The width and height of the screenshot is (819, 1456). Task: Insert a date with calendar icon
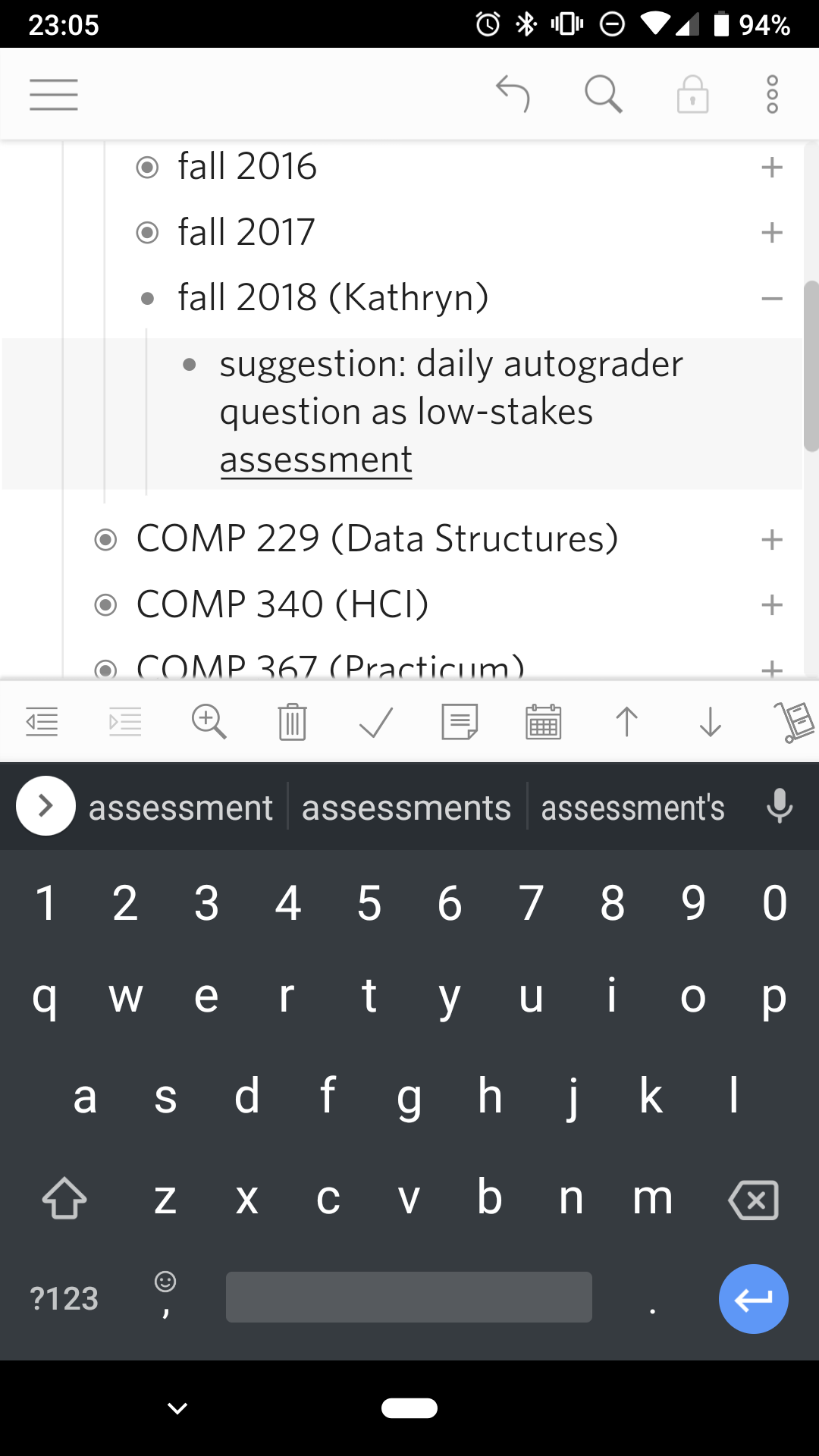pyautogui.click(x=543, y=721)
